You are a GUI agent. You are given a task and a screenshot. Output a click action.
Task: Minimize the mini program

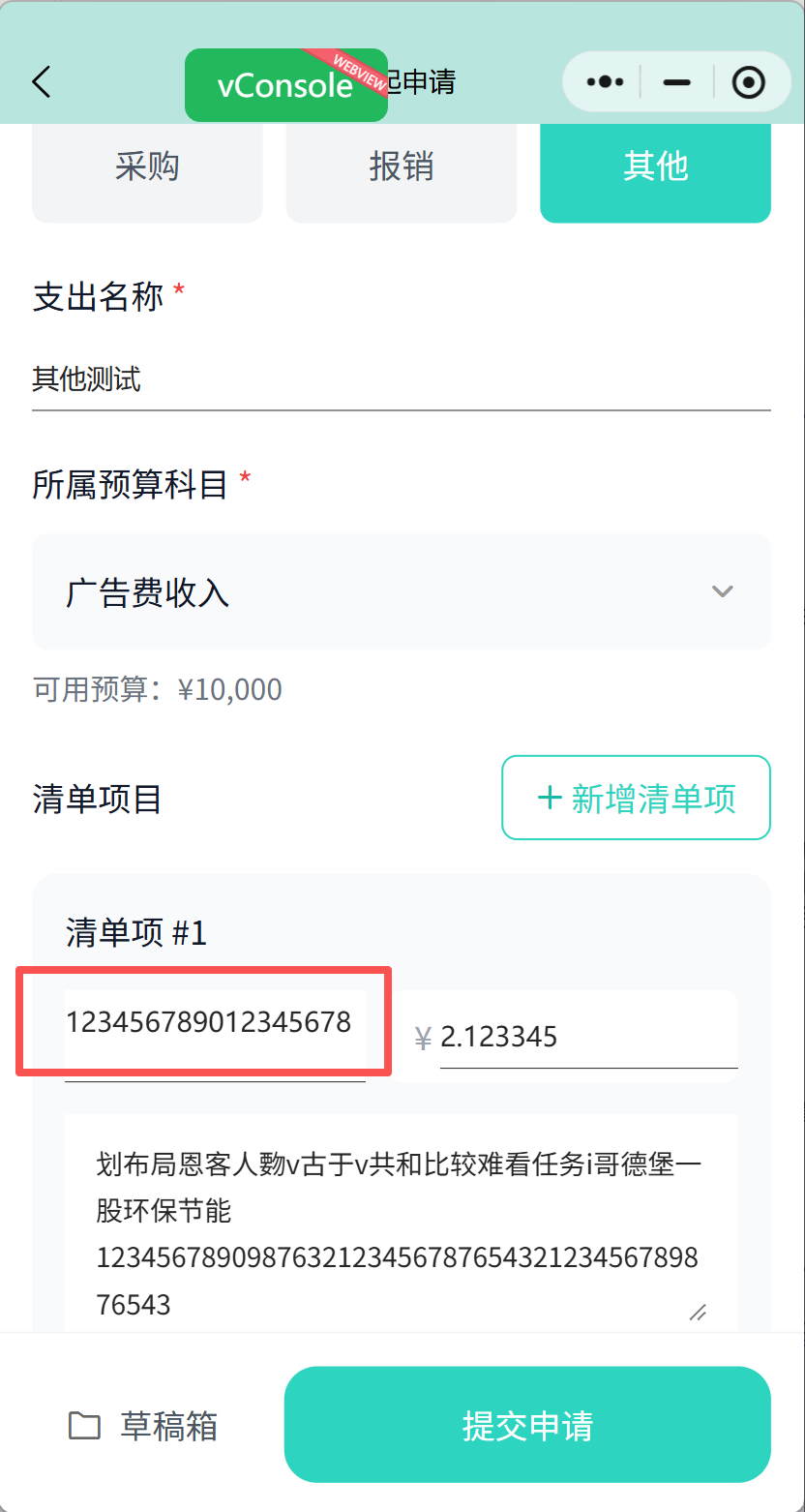pyautogui.click(x=676, y=82)
